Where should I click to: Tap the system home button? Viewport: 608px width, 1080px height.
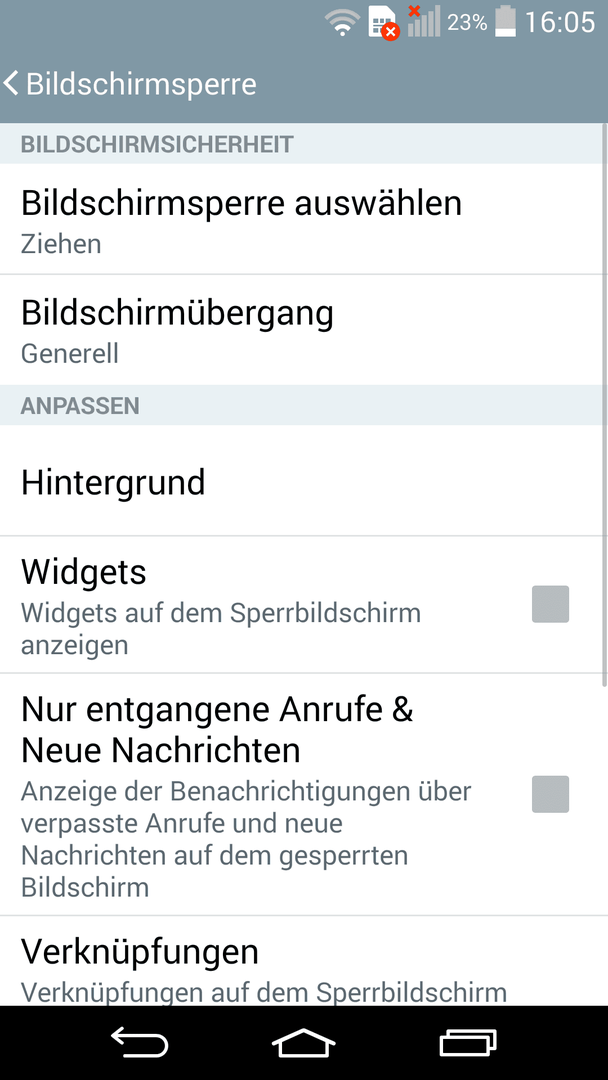304,1042
